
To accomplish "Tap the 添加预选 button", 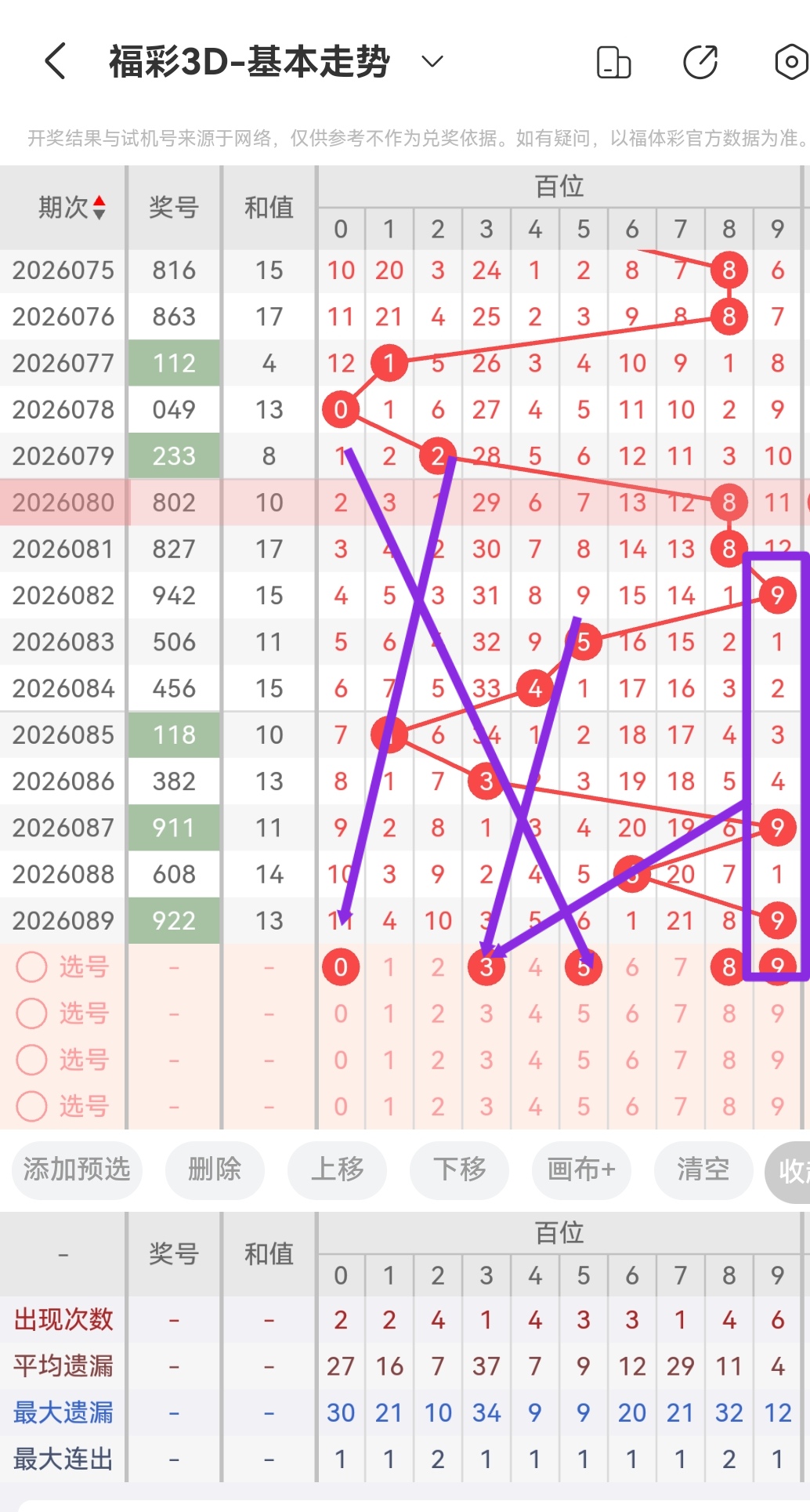I will pyautogui.click(x=77, y=1169).
